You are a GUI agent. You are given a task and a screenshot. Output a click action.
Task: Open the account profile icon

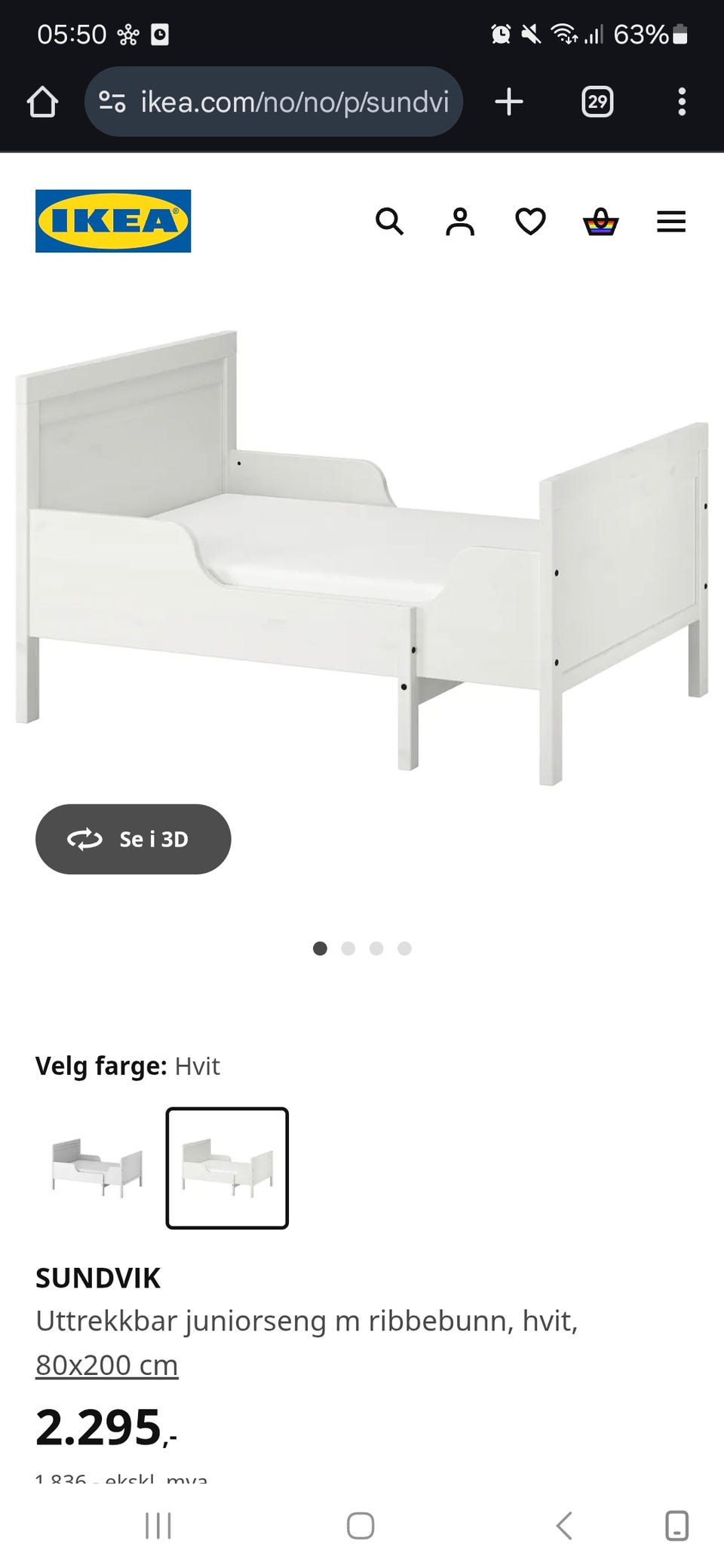tap(459, 222)
